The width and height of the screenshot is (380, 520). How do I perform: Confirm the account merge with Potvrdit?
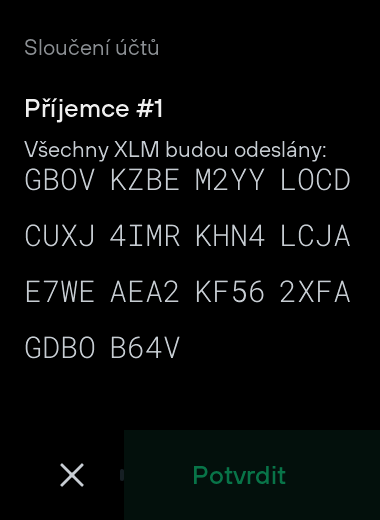(x=252, y=475)
